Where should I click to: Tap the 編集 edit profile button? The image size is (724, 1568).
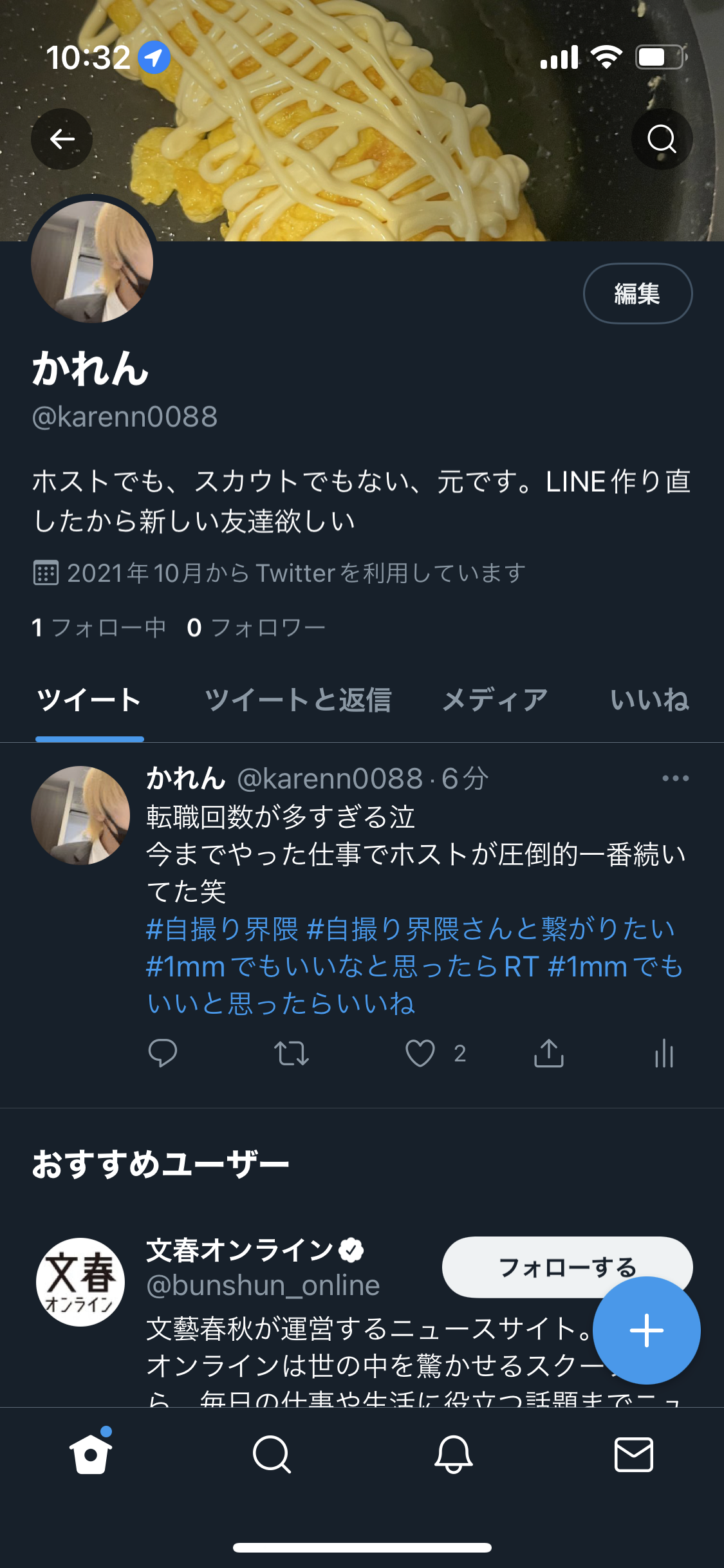[637, 294]
